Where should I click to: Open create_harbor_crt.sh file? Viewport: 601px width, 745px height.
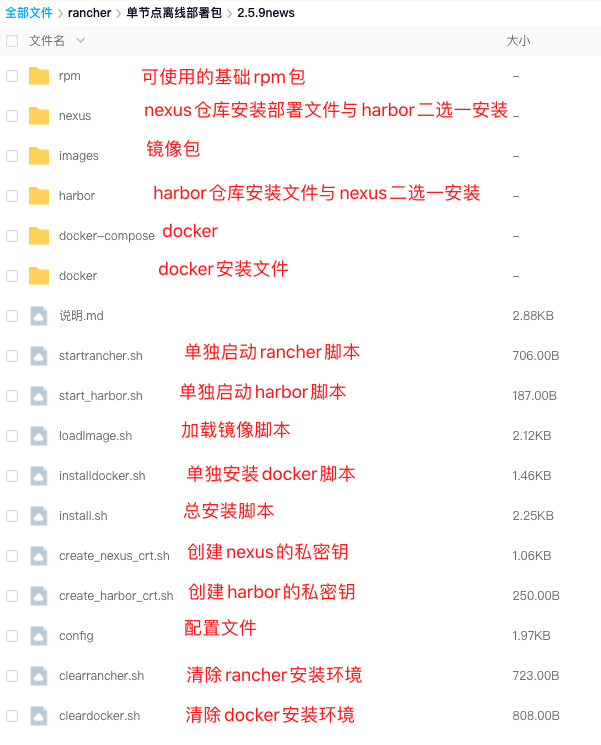coord(115,596)
